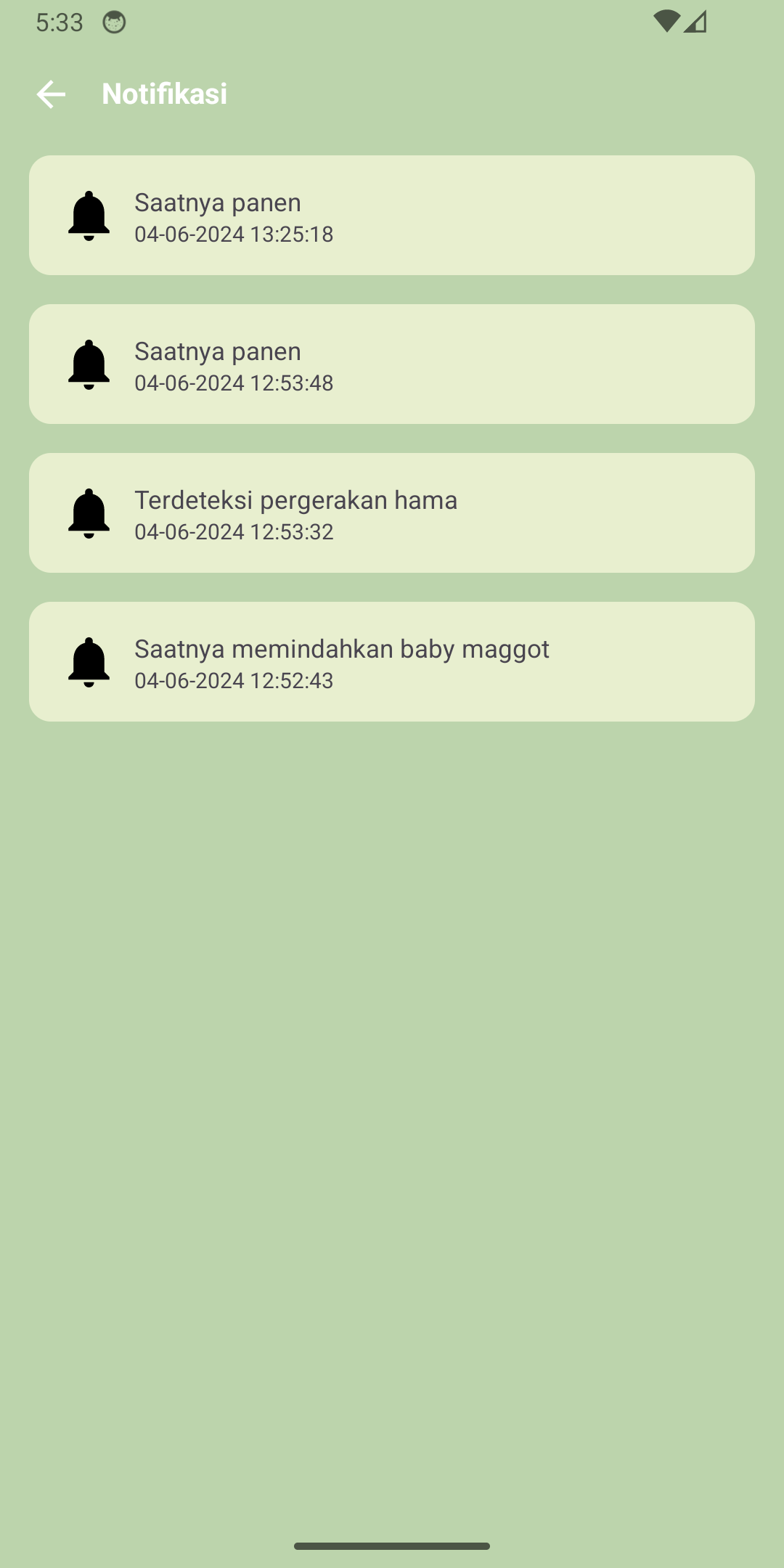Go back from the Notifikasi screen
This screenshot has height=1568, width=784.
click(51, 94)
